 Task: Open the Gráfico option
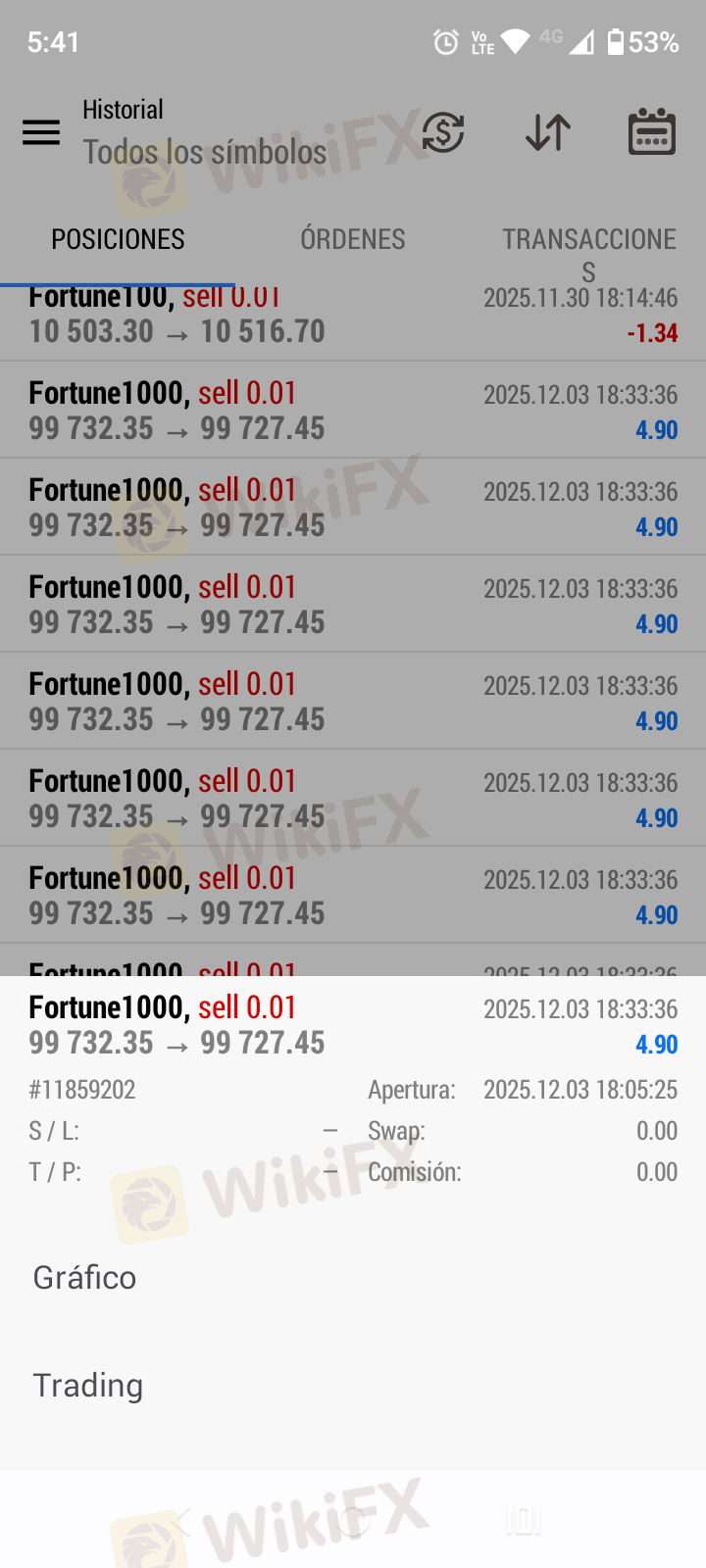click(85, 1278)
